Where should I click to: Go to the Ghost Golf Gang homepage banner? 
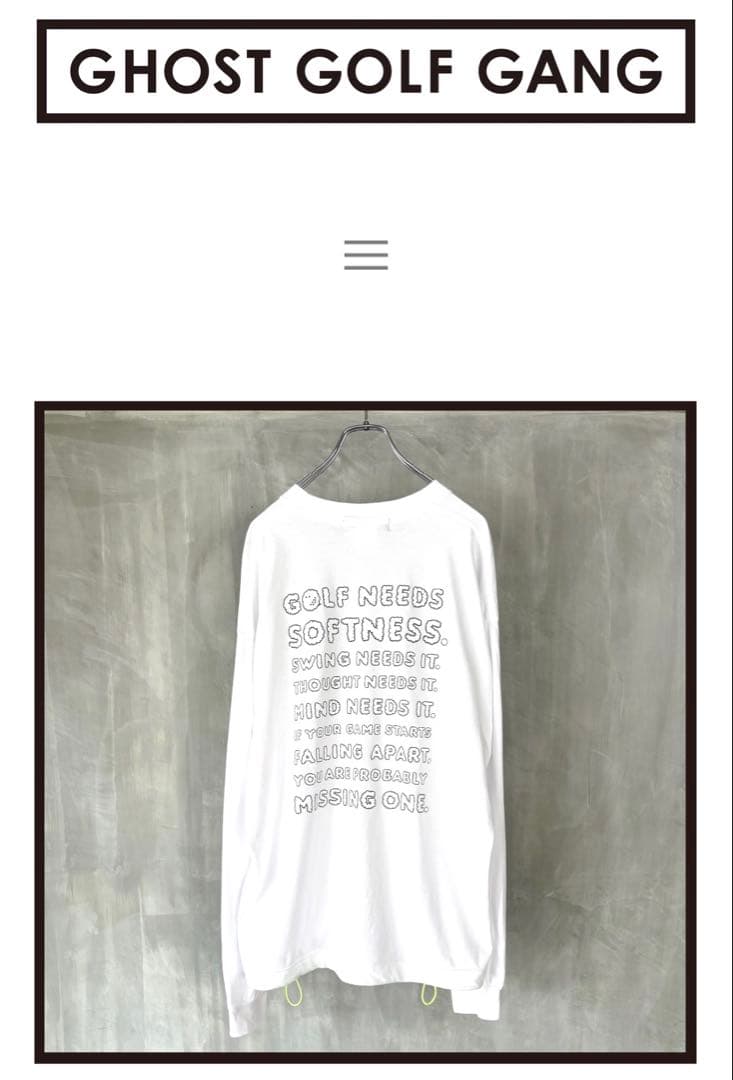coord(366,71)
